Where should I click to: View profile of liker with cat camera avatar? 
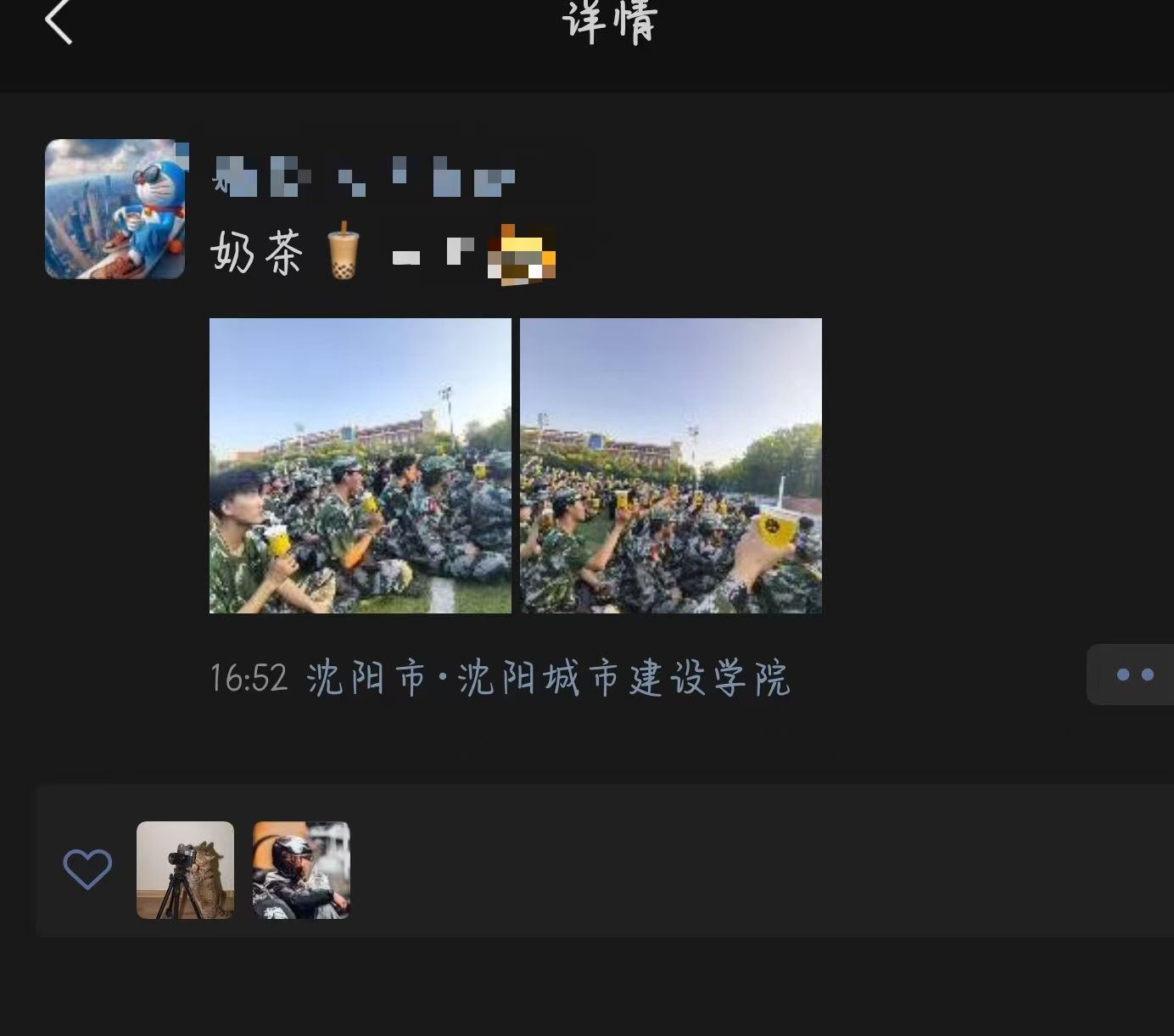[185, 870]
